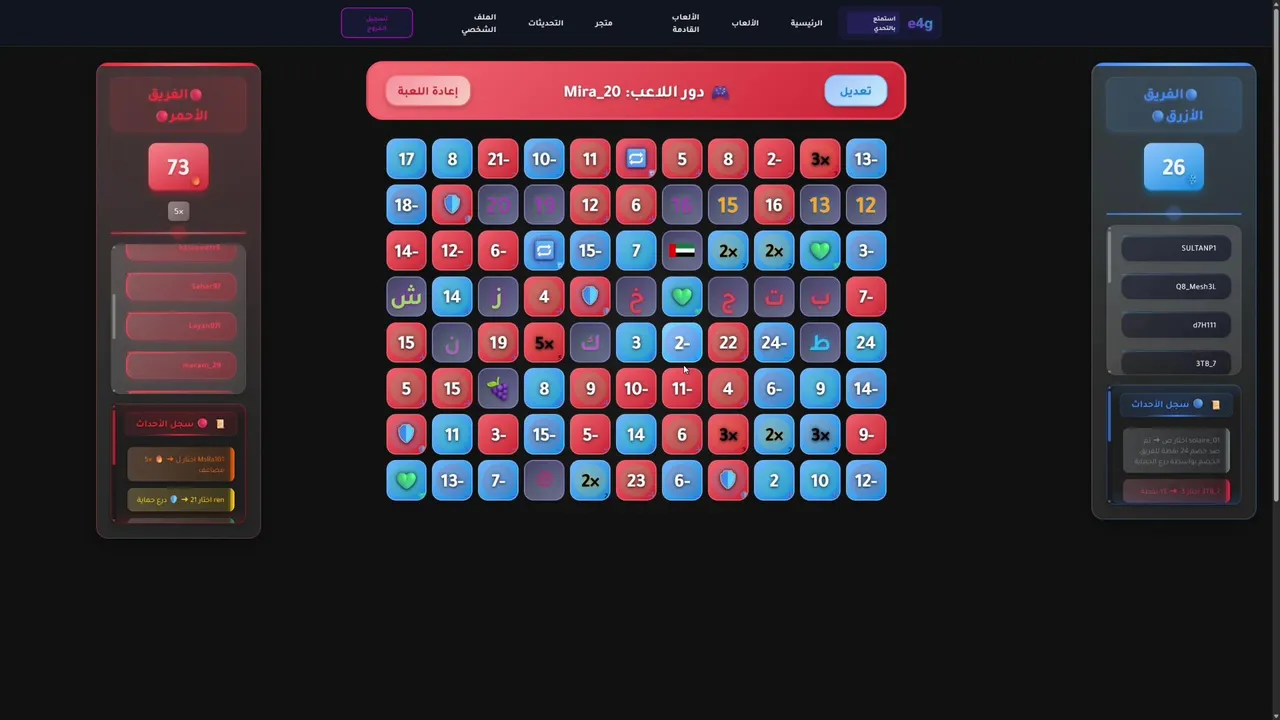This screenshot has height=720, width=1280.
Task: Open the الرئيسية home page
Action: (806, 23)
